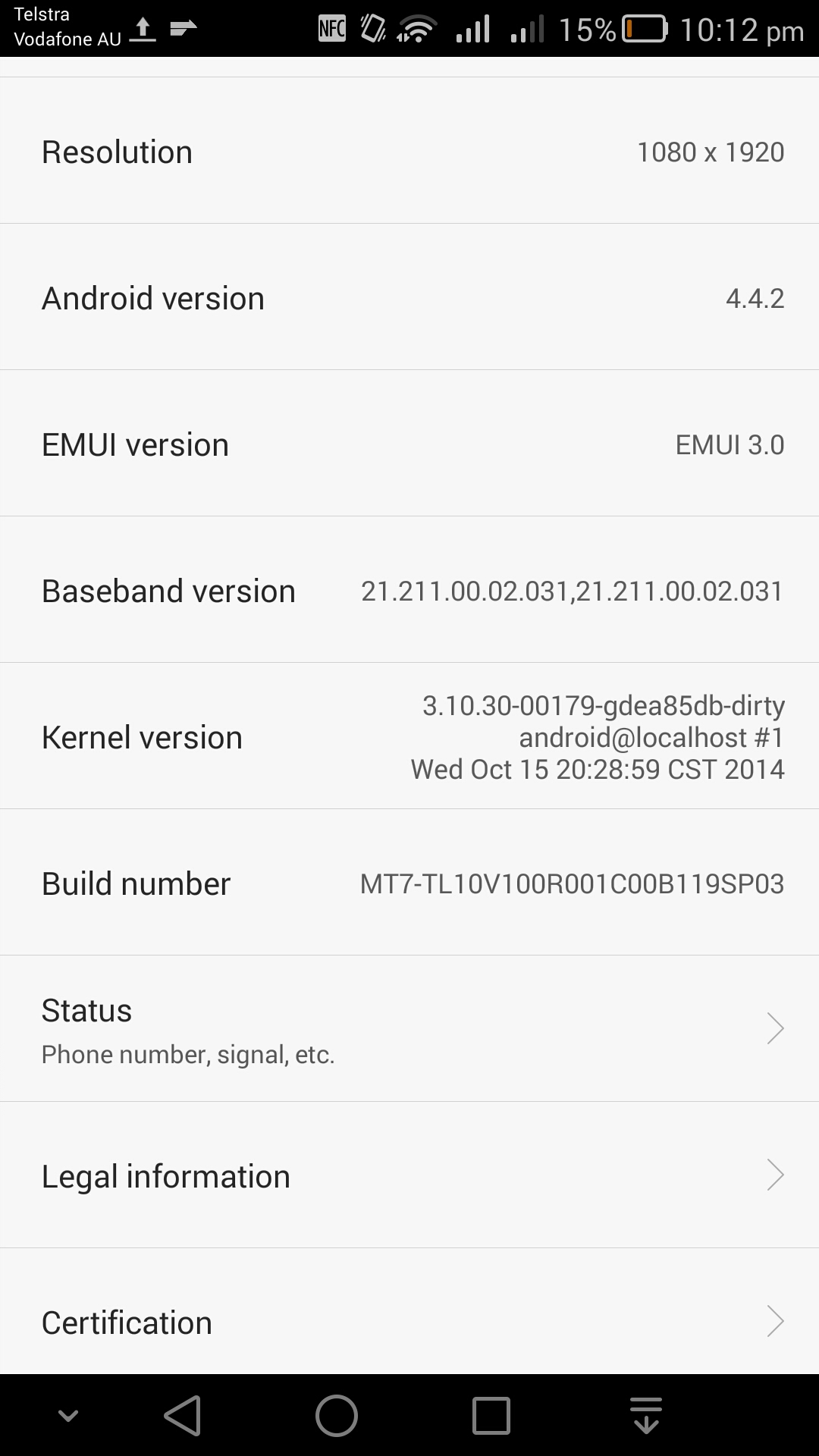Go to the home screen
The image size is (819, 1456).
[x=337, y=1416]
